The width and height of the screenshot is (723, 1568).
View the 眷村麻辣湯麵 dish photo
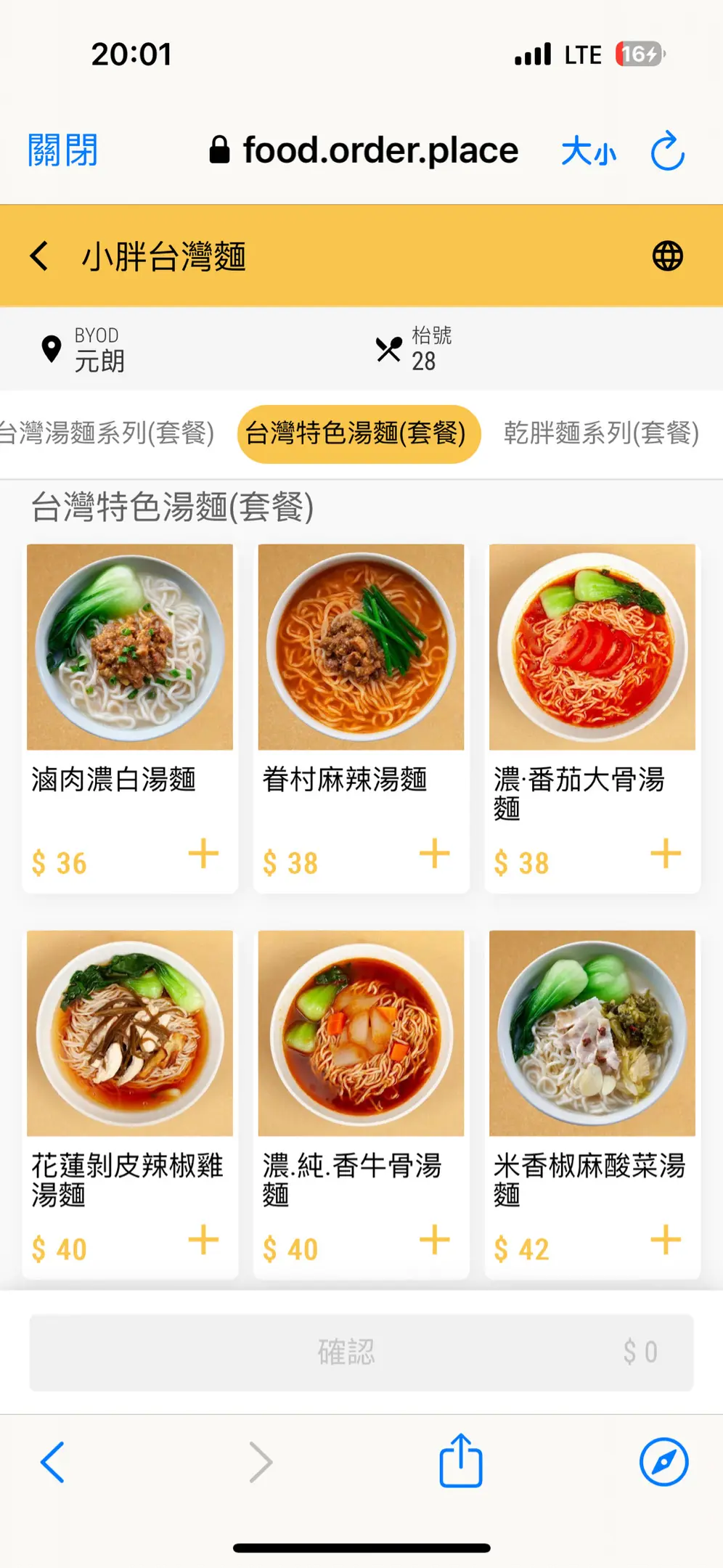coord(361,647)
